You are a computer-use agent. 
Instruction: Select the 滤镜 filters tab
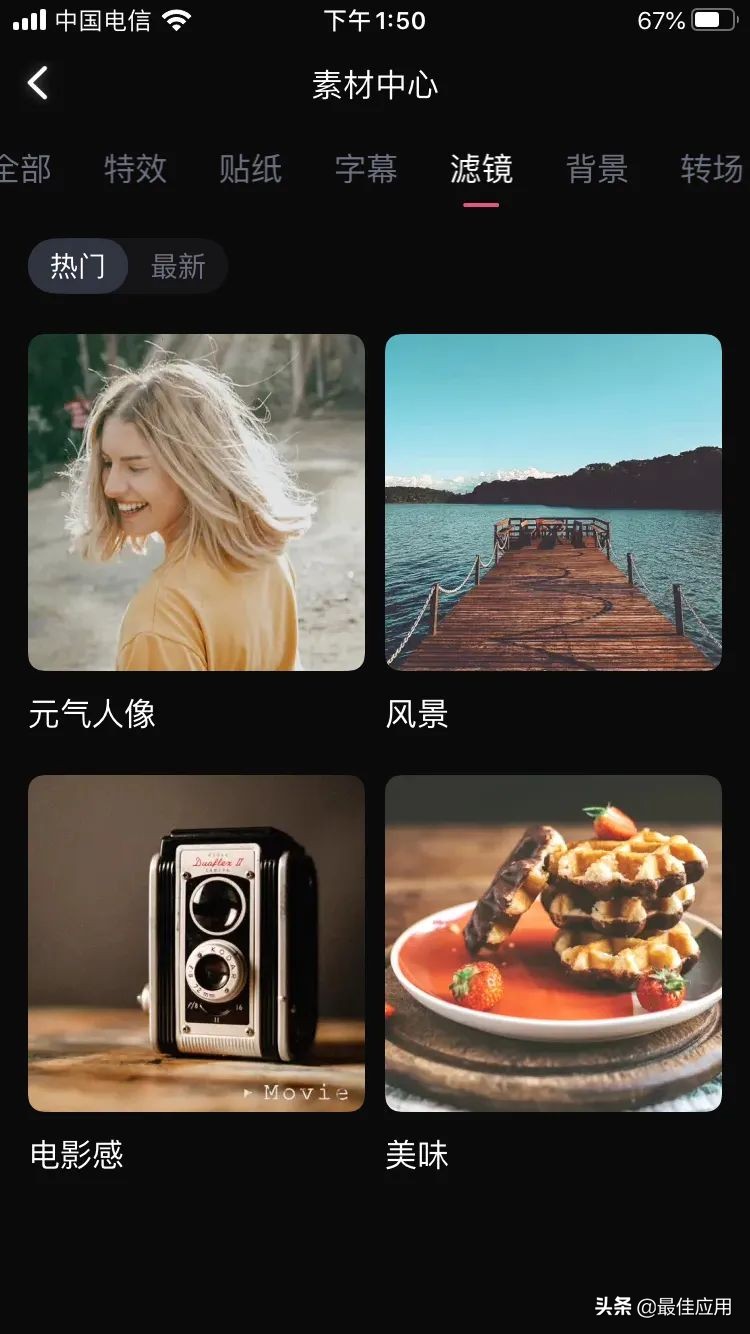click(x=482, y=170)
